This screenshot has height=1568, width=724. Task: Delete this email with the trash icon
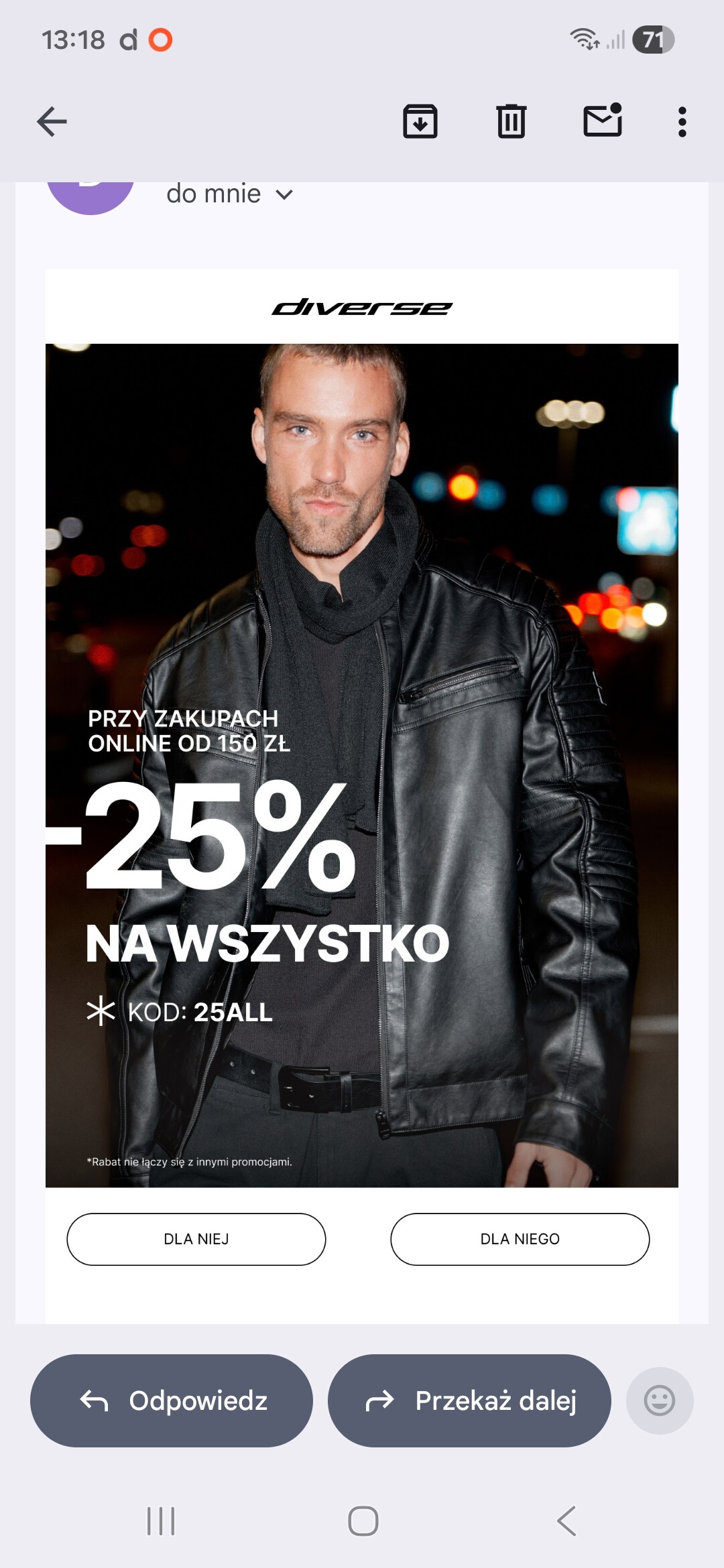511,122
